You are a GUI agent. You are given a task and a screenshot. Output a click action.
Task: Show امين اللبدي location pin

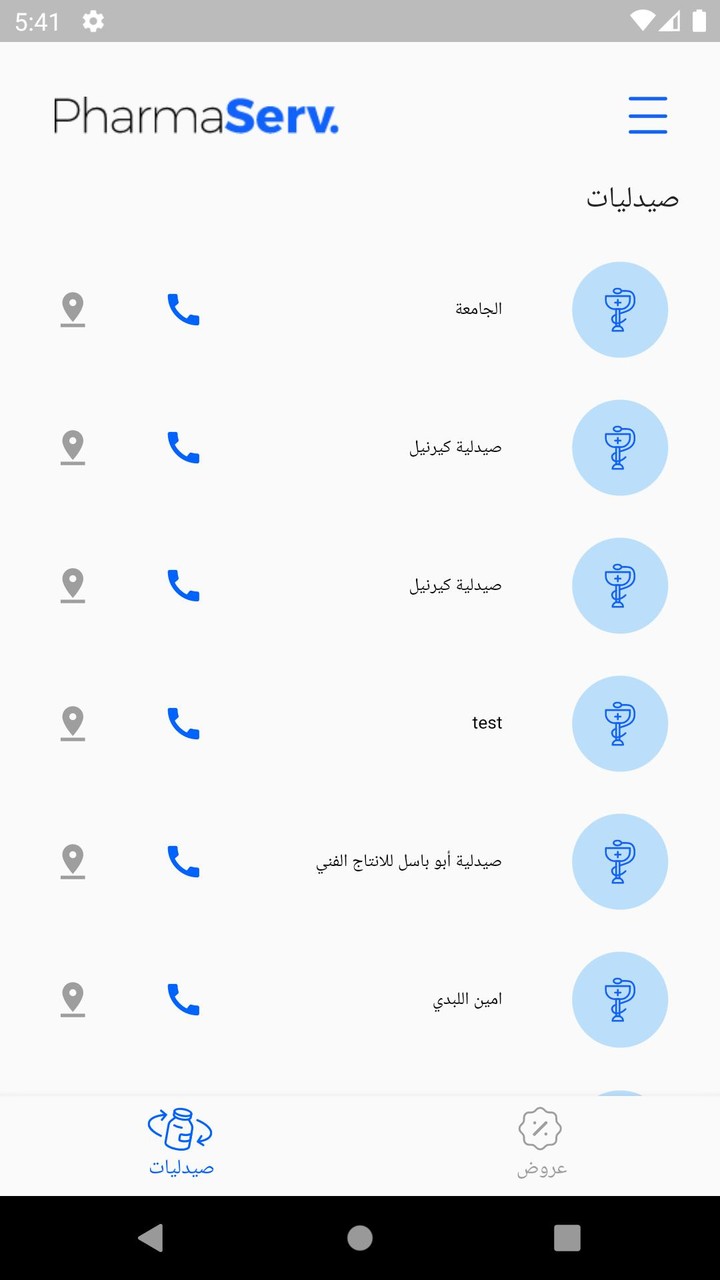pyautogui.click(x=72, y=1000)
